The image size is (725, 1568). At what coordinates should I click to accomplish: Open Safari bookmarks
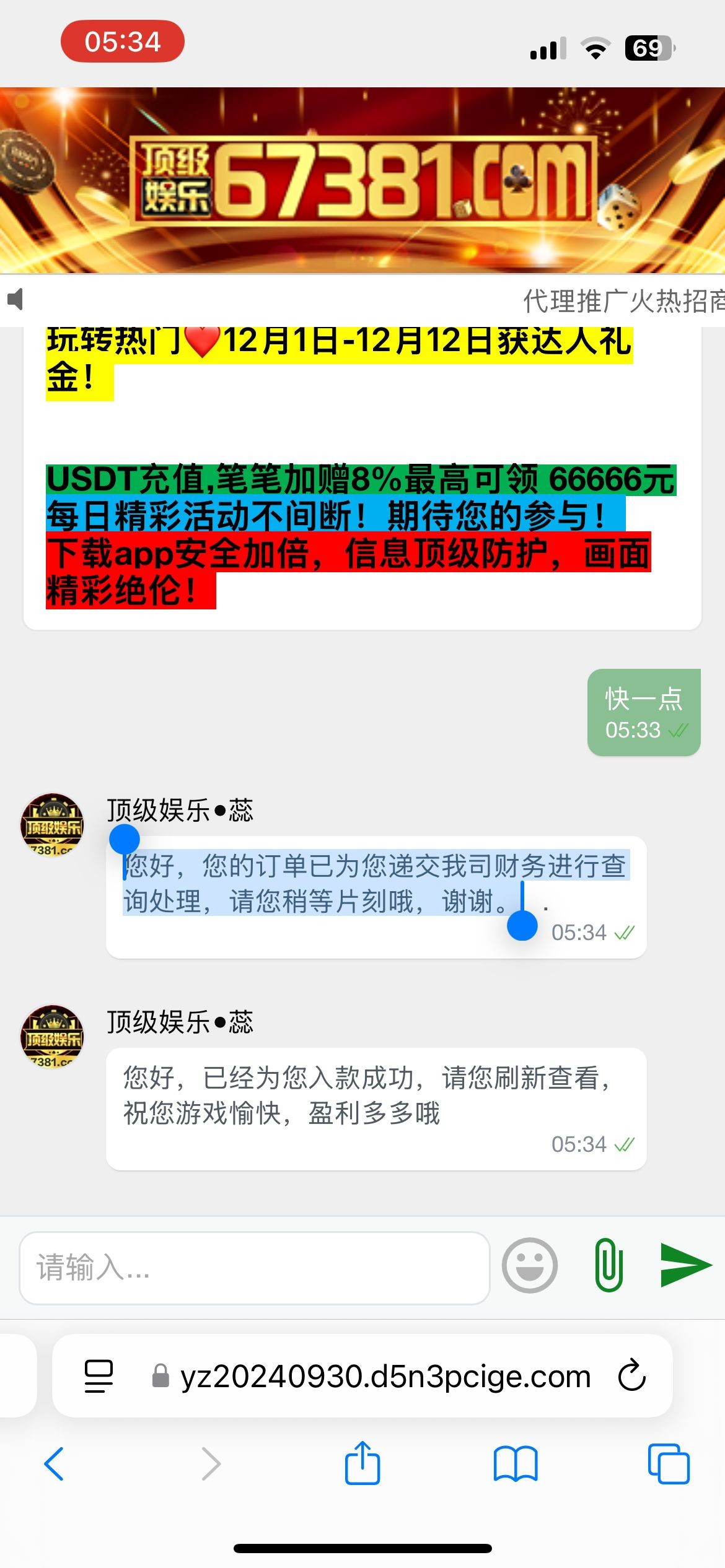click(x=516, y=1464)
